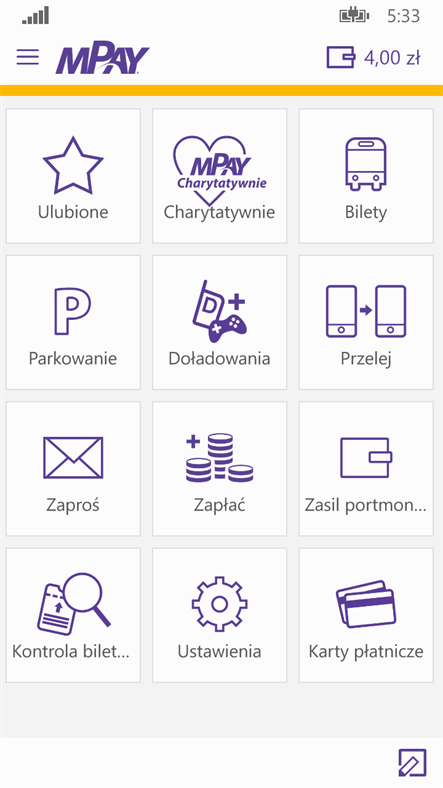The image size is (443, 788).
Task: Open the Zapłać pay tile
Action: tap(219, 469)
